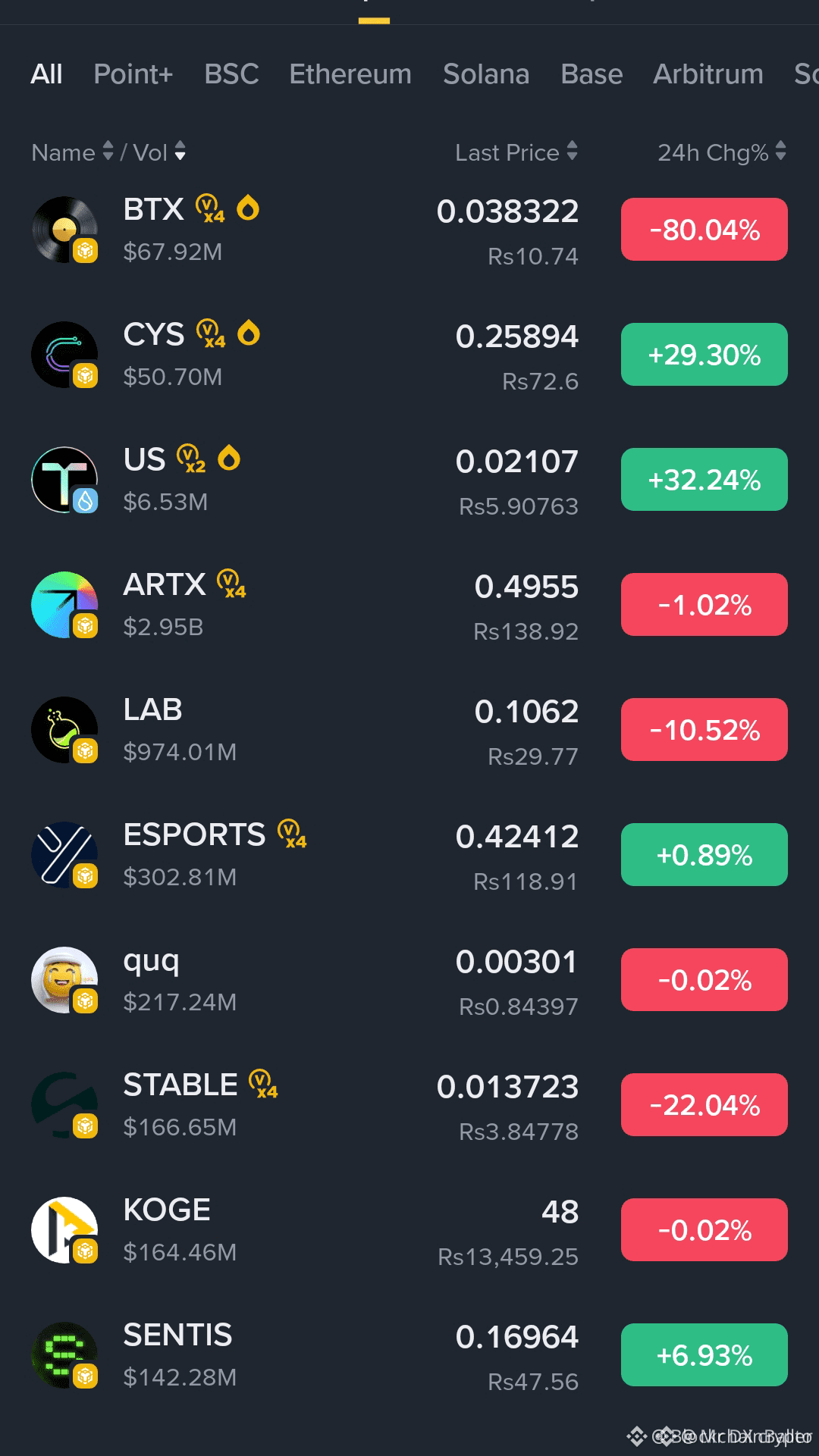This screenshot has width=819, height=1456.
Task: Select the All tab
Action: (x=46, y=74)
